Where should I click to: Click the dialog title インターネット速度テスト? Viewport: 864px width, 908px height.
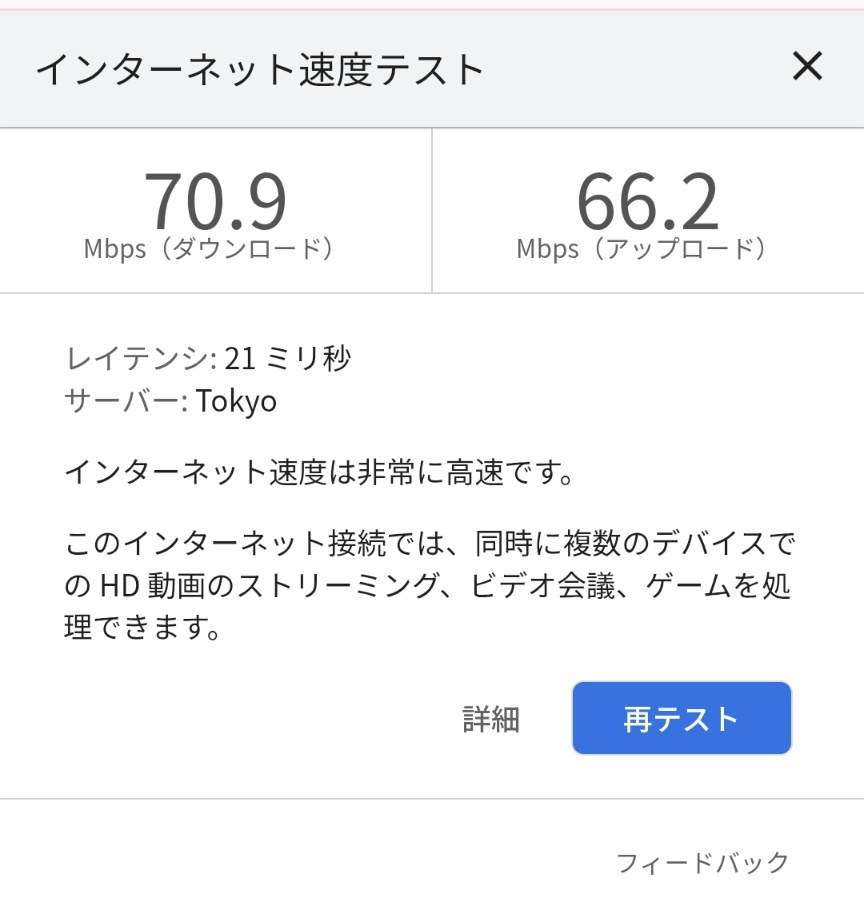click(258, 68)
